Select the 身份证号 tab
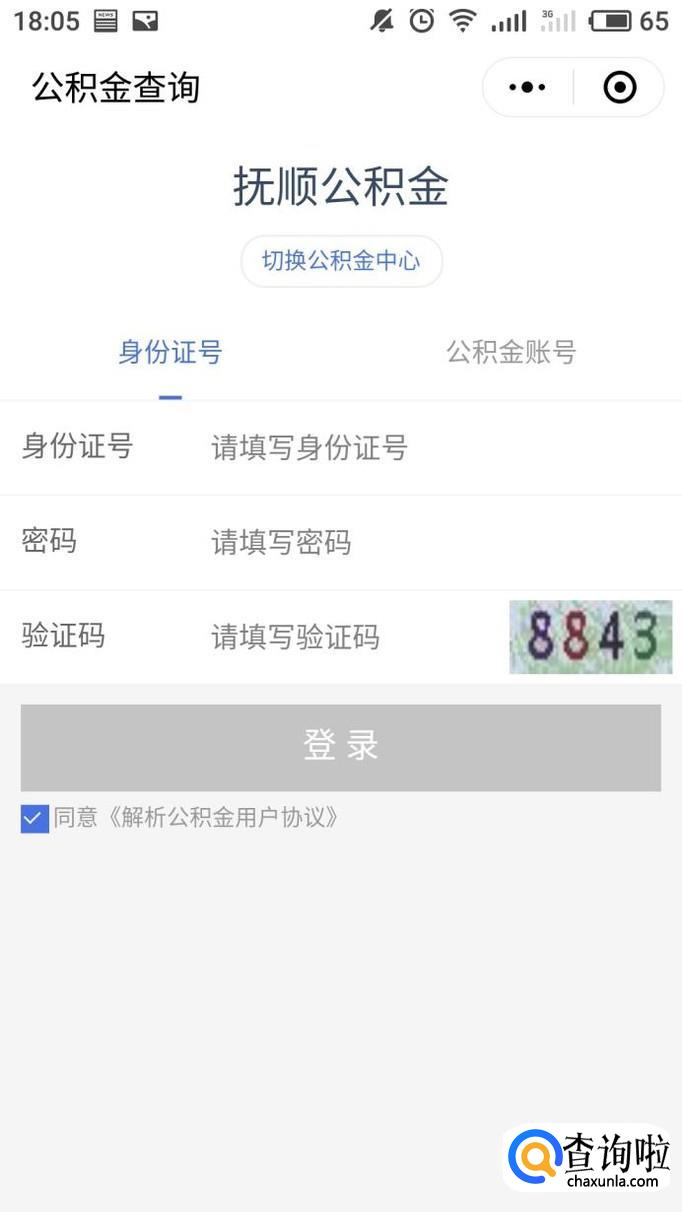682x1212 pixels. click(170, 352)
